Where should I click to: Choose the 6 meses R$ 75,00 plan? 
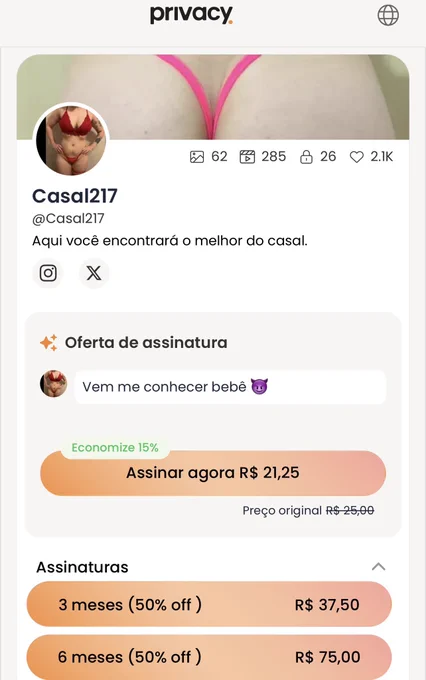[209, 657]
